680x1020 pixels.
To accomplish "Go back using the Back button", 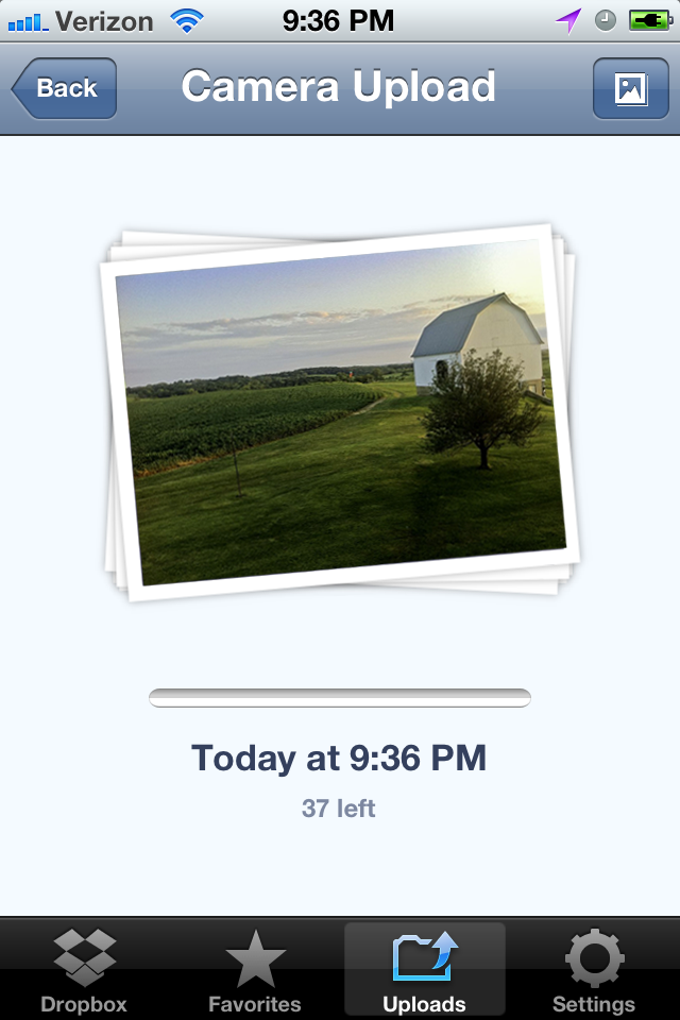I will point(65,88).
